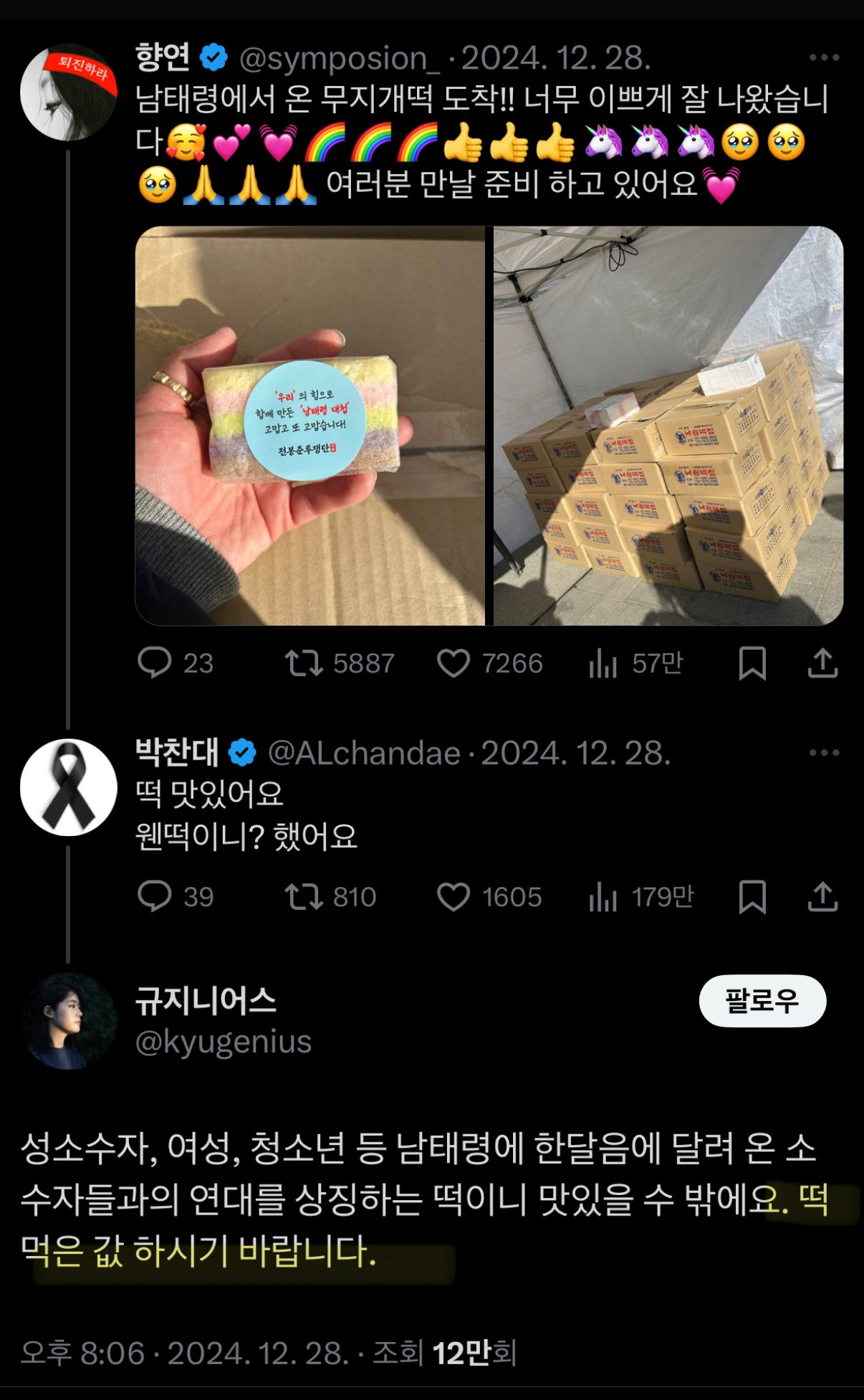The image size is (864, 1400).
Task: Follow 규지니어스 with the 팔로우 button
Action: coord(762,1000)
